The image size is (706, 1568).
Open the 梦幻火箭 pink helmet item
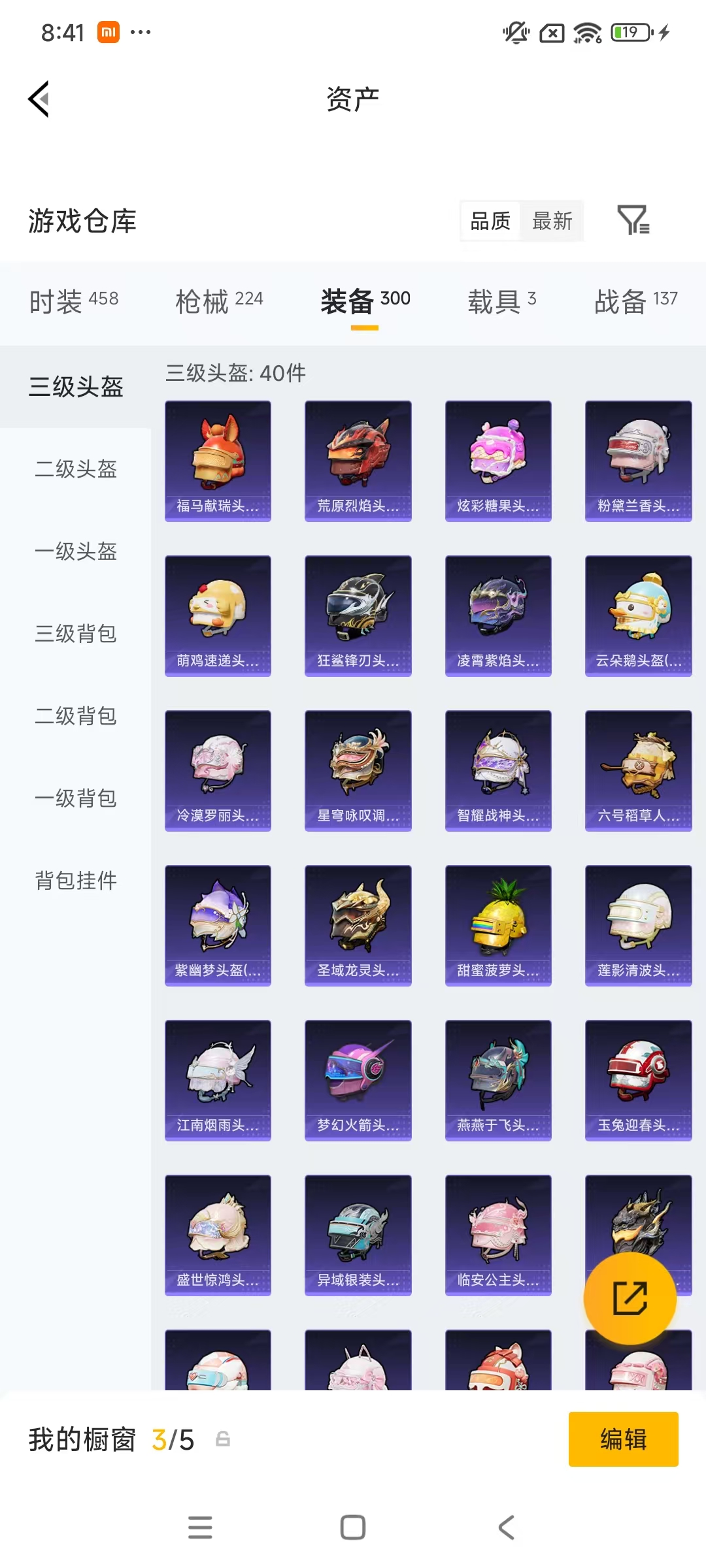click(358, 1081)
